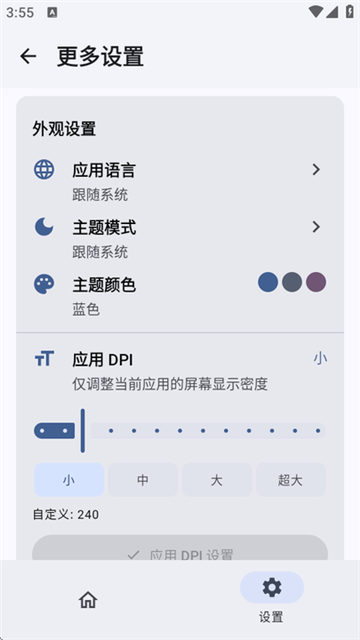
Task: Select the purple theme color circle
Action: (x=316, y=282)
